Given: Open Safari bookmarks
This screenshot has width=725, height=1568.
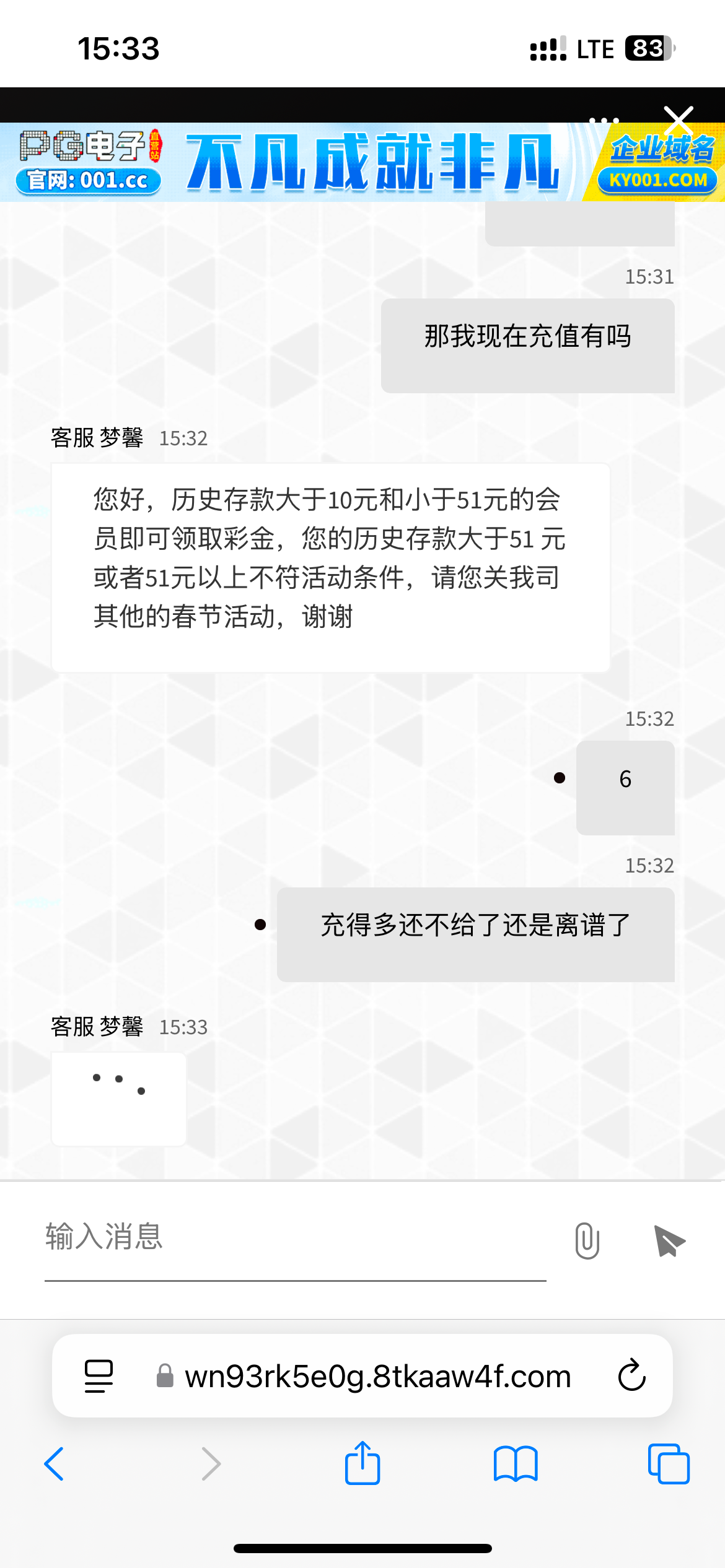Looking at the screenshot, I should (x=516, y=1464).
